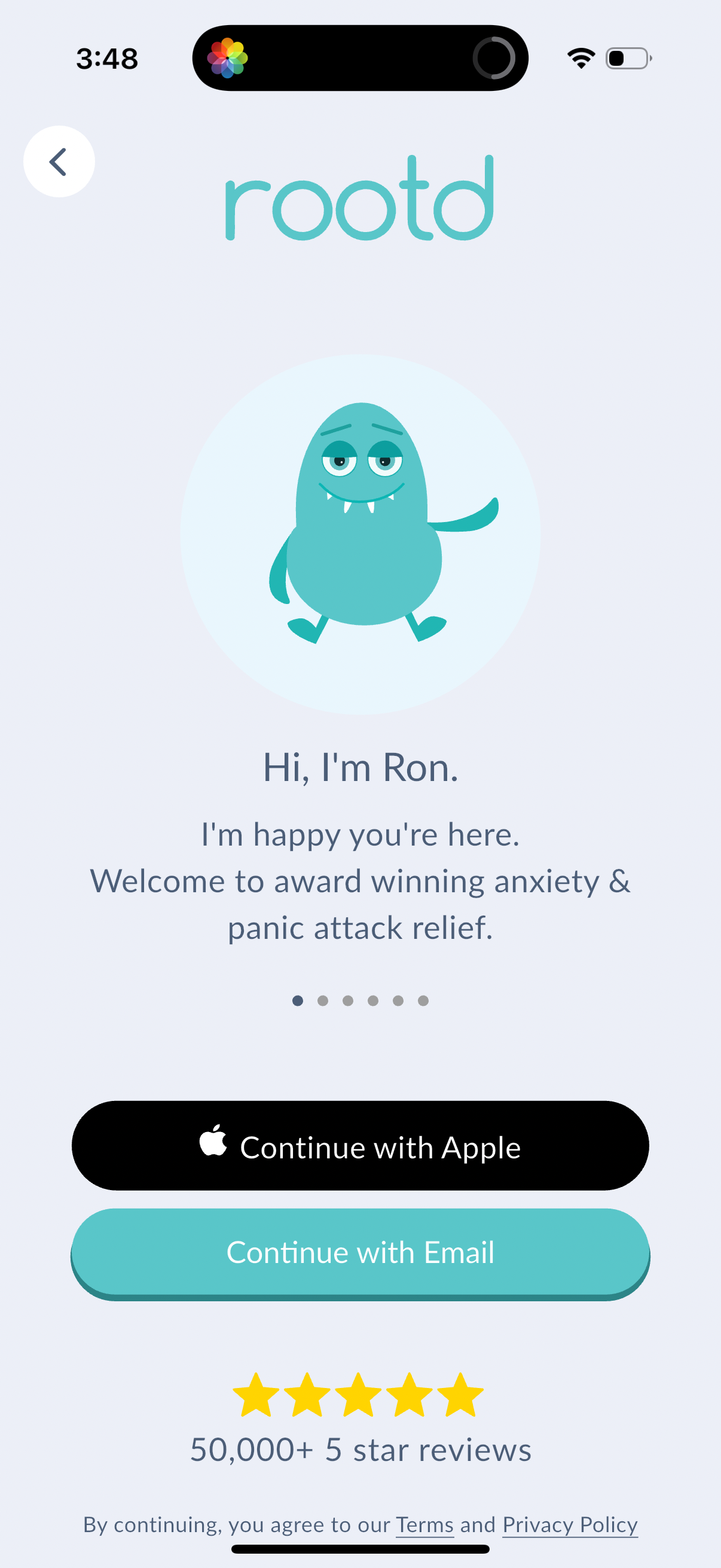721x1568 pixels.
Task: Open the Terms link
Action: pos(424,1525)
